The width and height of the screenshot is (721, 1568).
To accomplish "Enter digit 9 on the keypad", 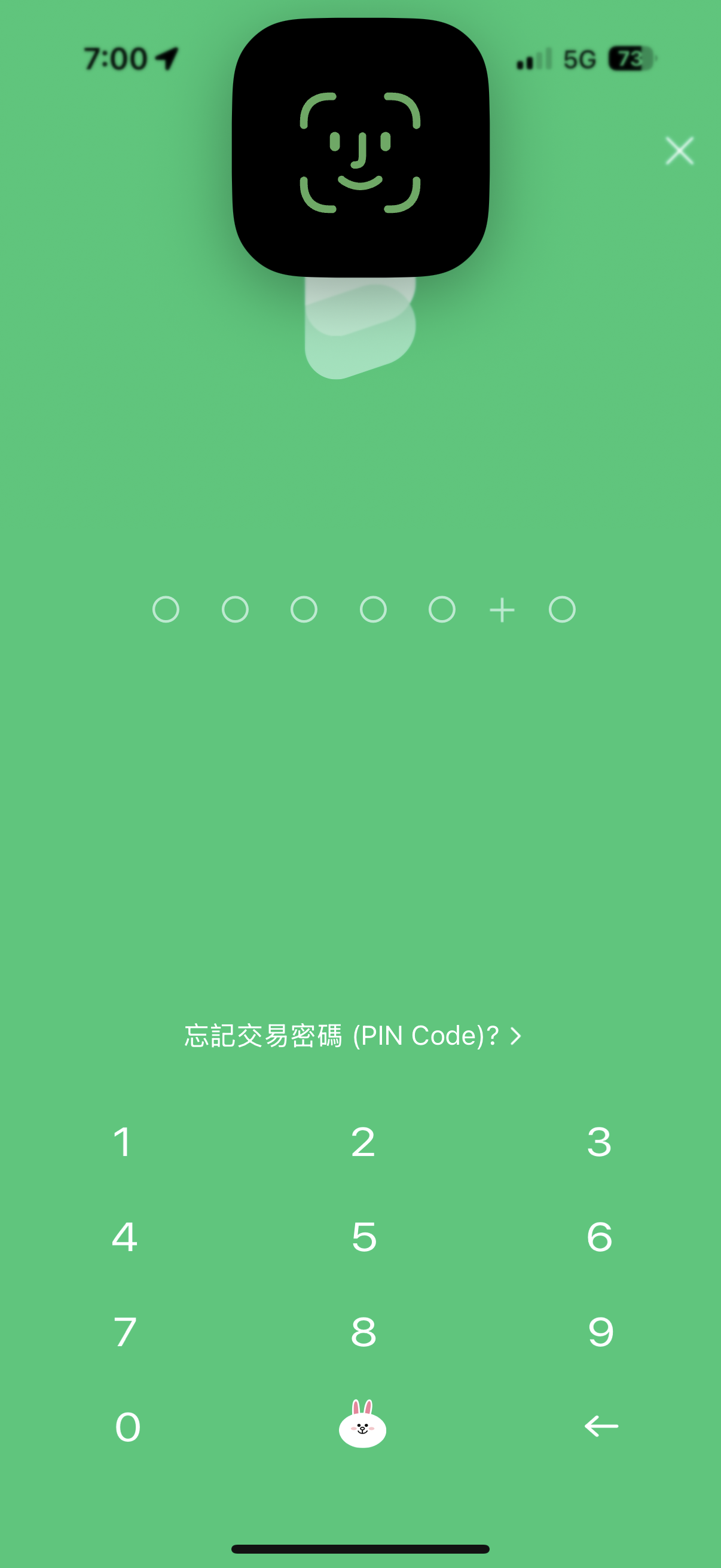I will [600, 1332].
